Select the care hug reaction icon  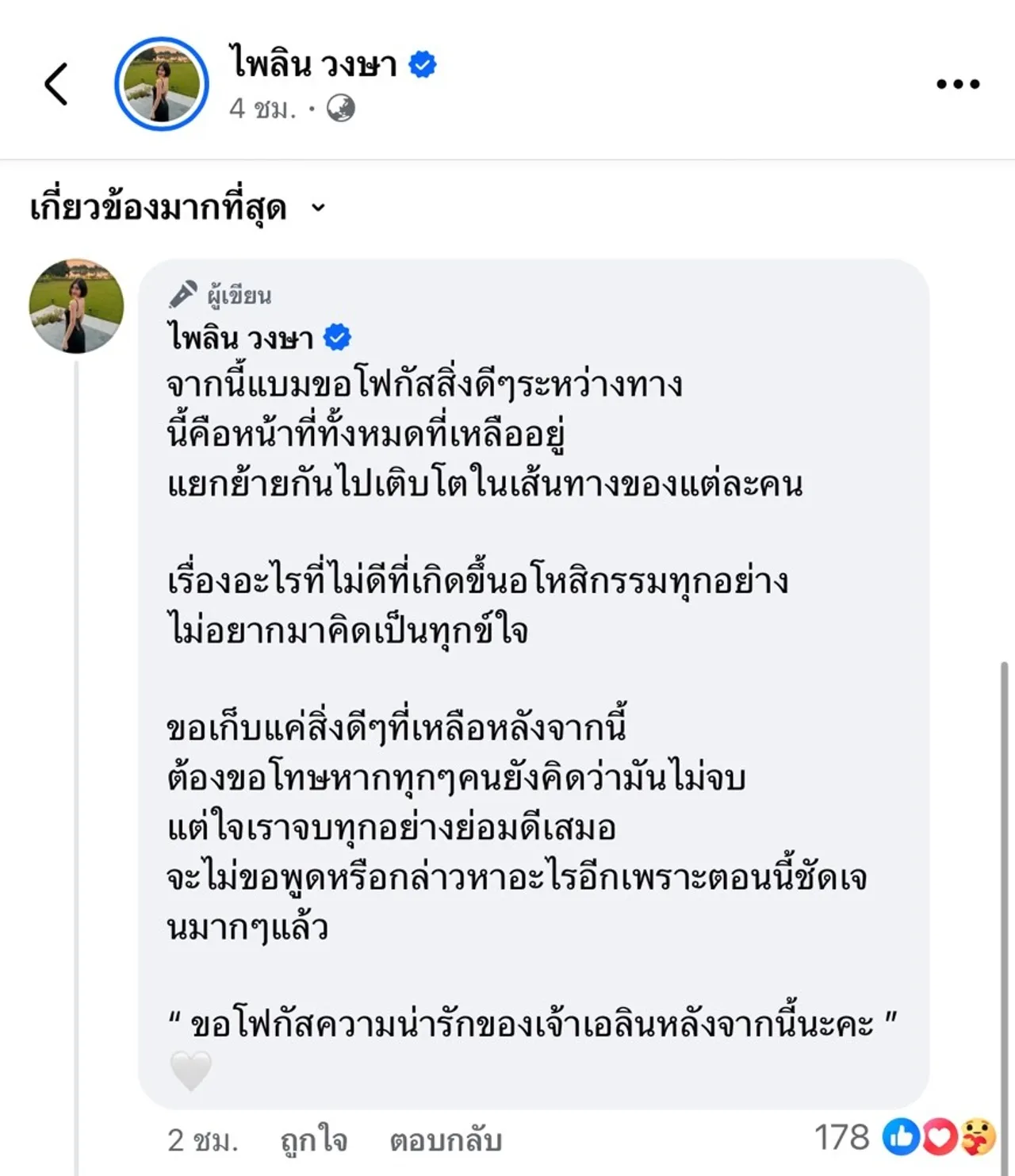coord(978,1137)
